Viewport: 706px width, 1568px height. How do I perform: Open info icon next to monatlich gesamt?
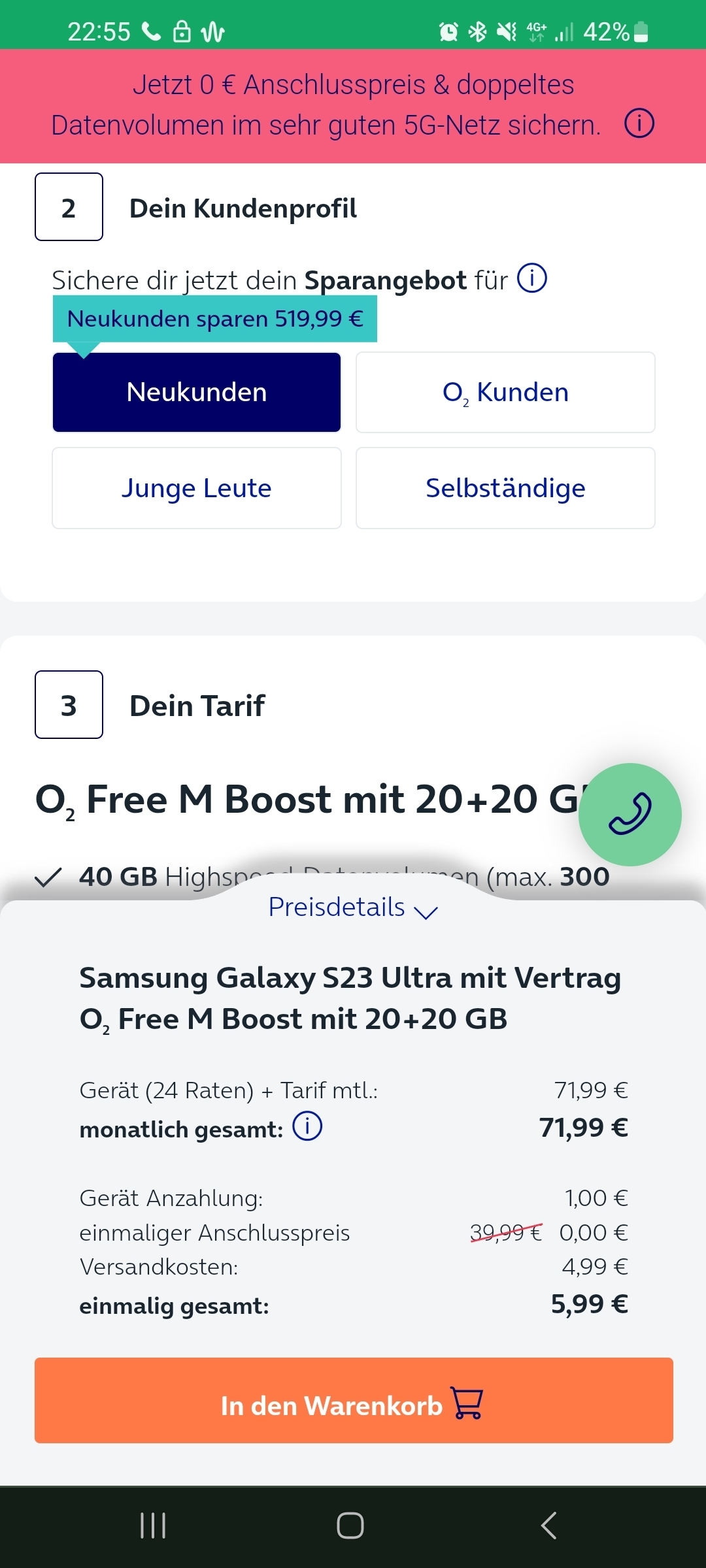[307, 1126]
